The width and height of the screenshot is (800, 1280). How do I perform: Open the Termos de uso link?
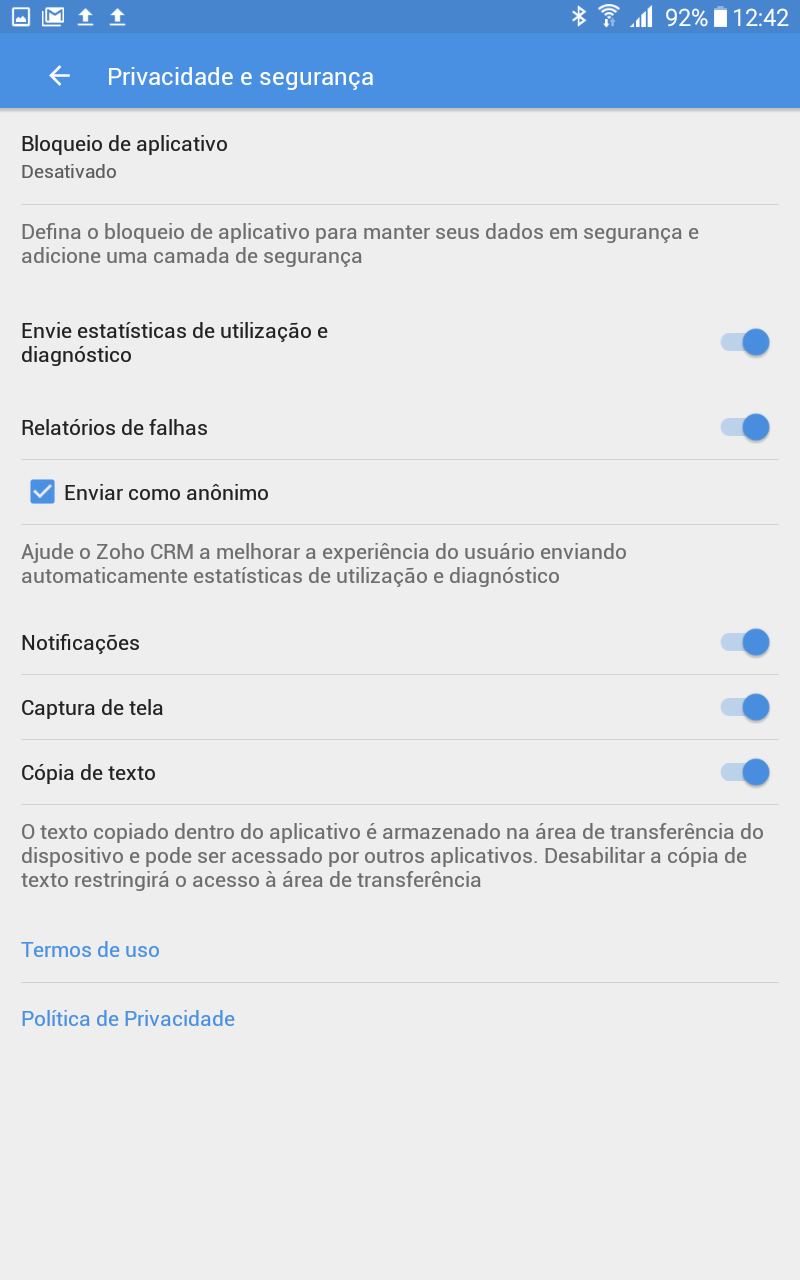pyautogui.click(x=91, y=950)
